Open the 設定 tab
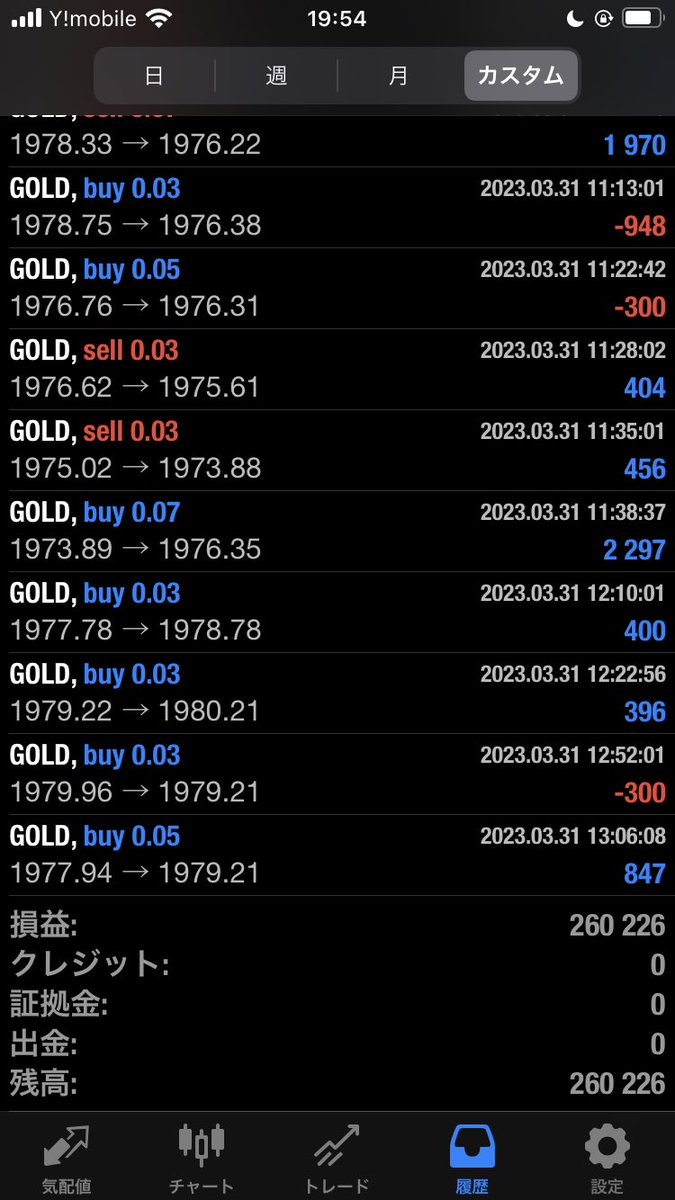Screen dimensions: 675x1200 (607, 1158)
